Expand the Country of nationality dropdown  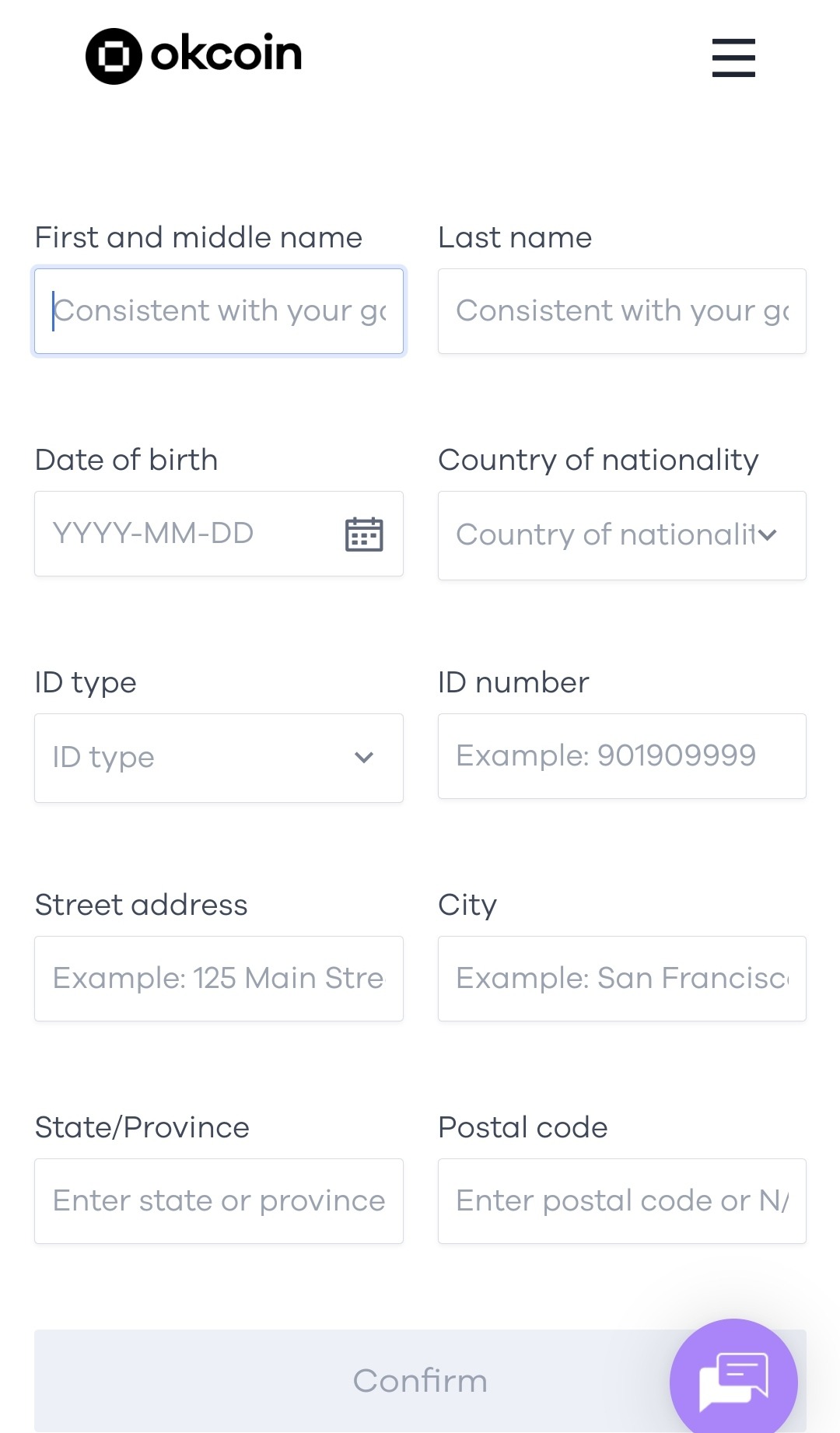coord(622,535)
